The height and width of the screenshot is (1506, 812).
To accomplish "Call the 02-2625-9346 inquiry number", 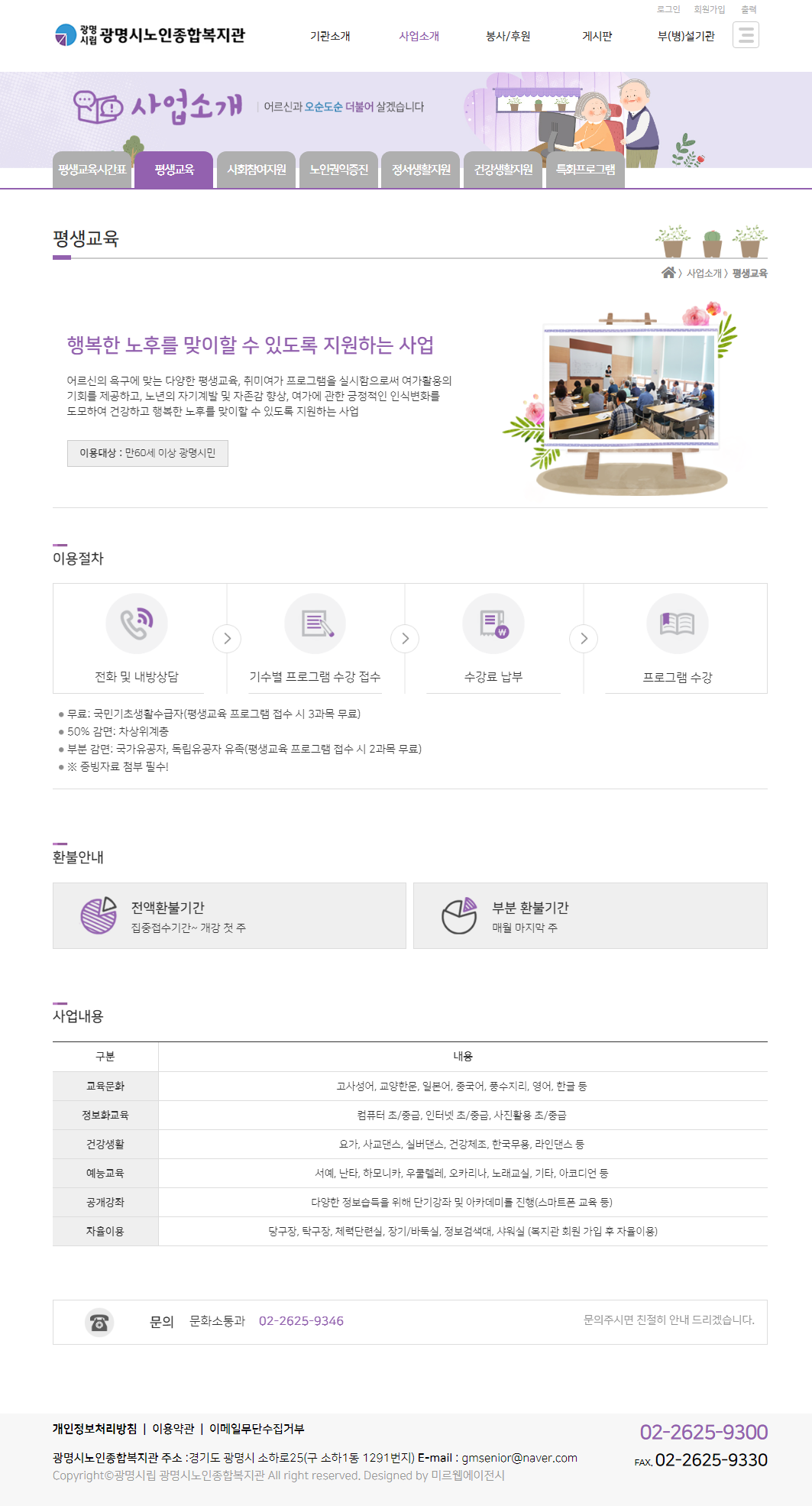I will click(299, 1320).
